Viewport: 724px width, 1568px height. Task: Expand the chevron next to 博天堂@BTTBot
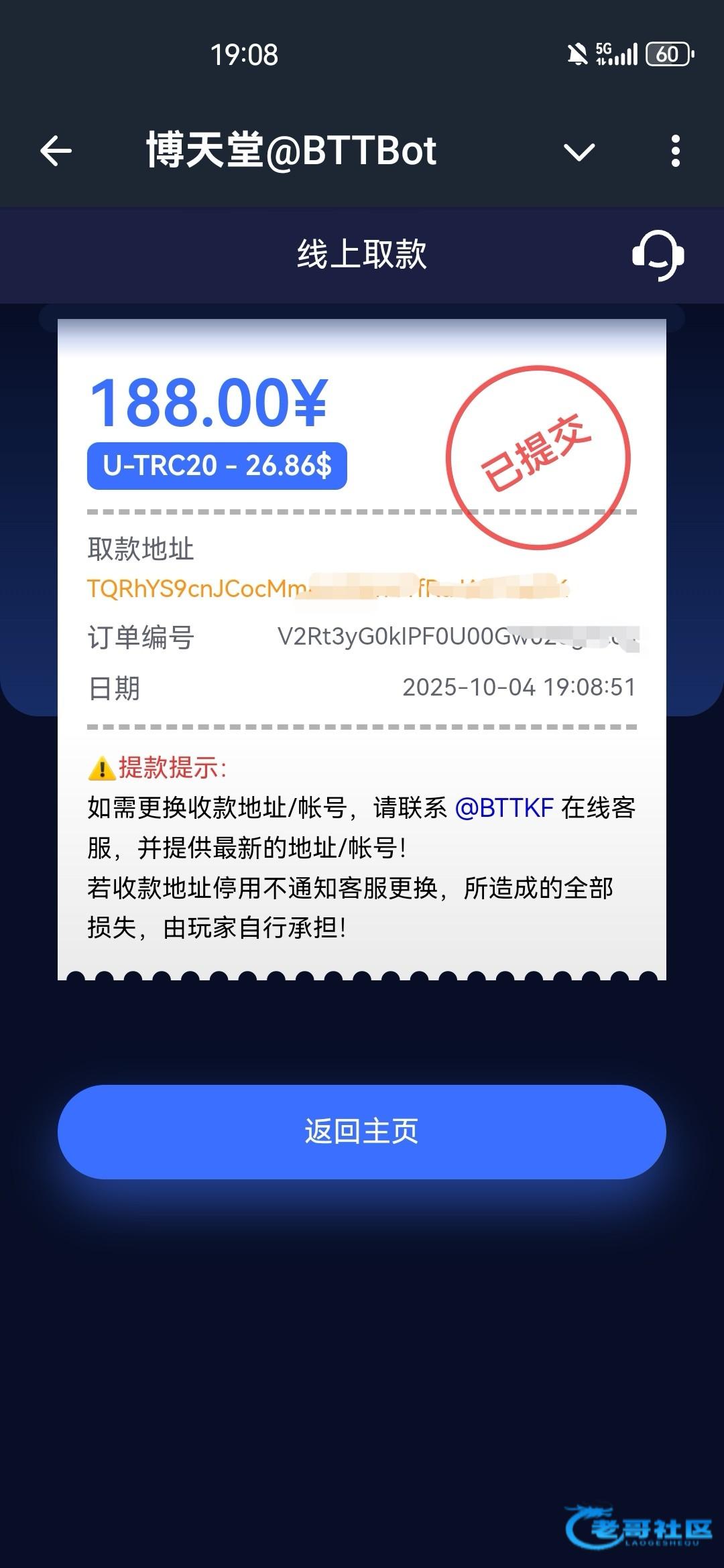click(579, 152)
